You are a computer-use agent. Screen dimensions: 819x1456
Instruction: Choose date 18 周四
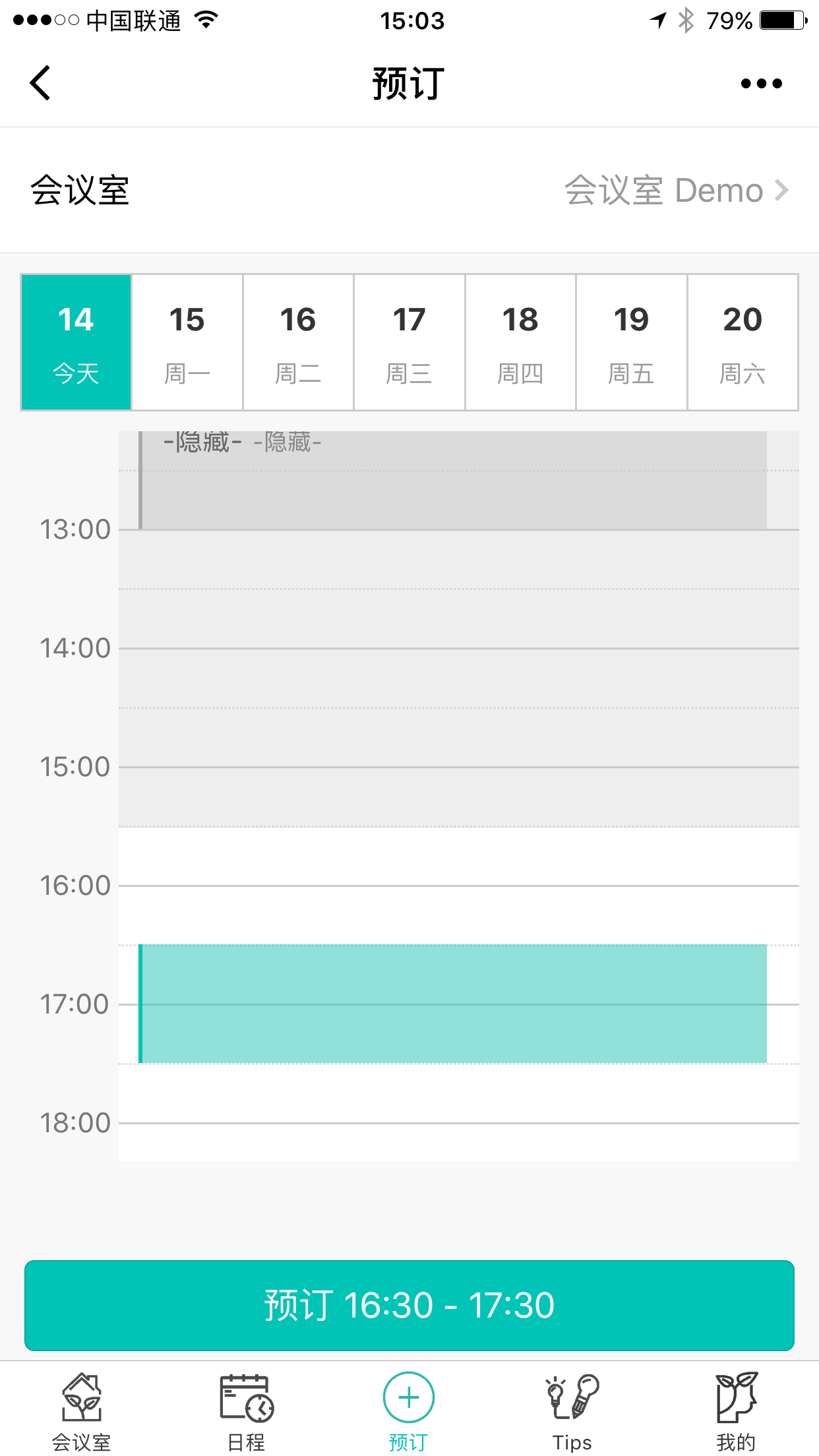pyautogui.click(x=520, y=342)
